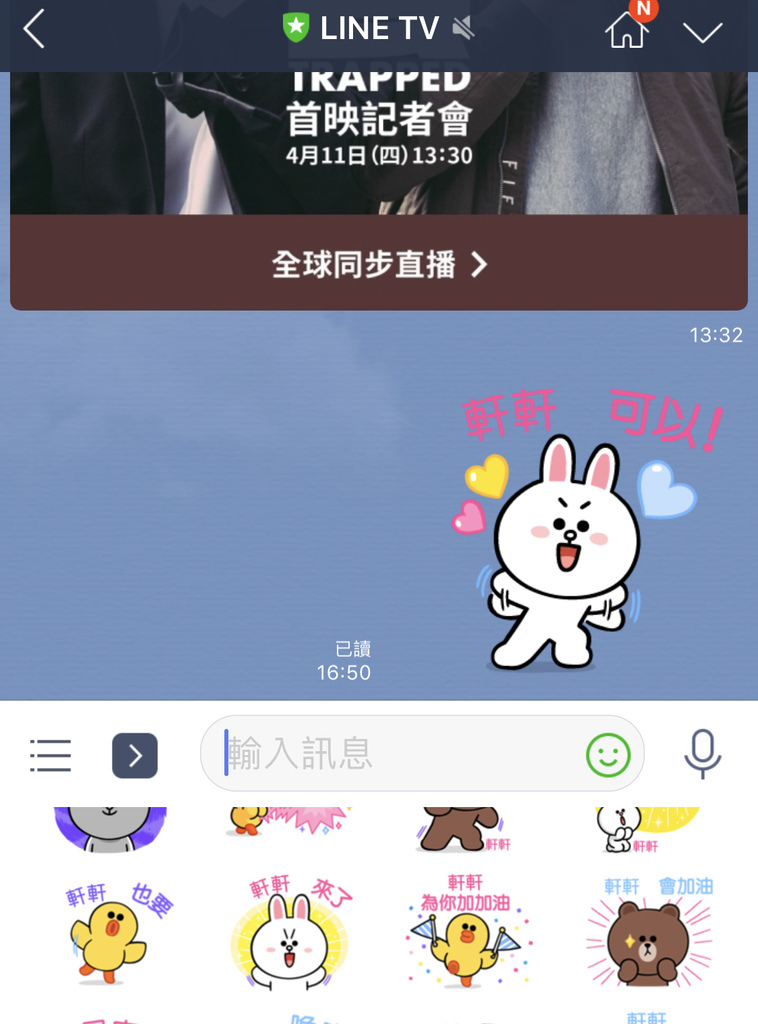Send the 軒軒 為你加加油 sticker
The width and height of the screenshot is (758, 1024).
tap(466, 930)
